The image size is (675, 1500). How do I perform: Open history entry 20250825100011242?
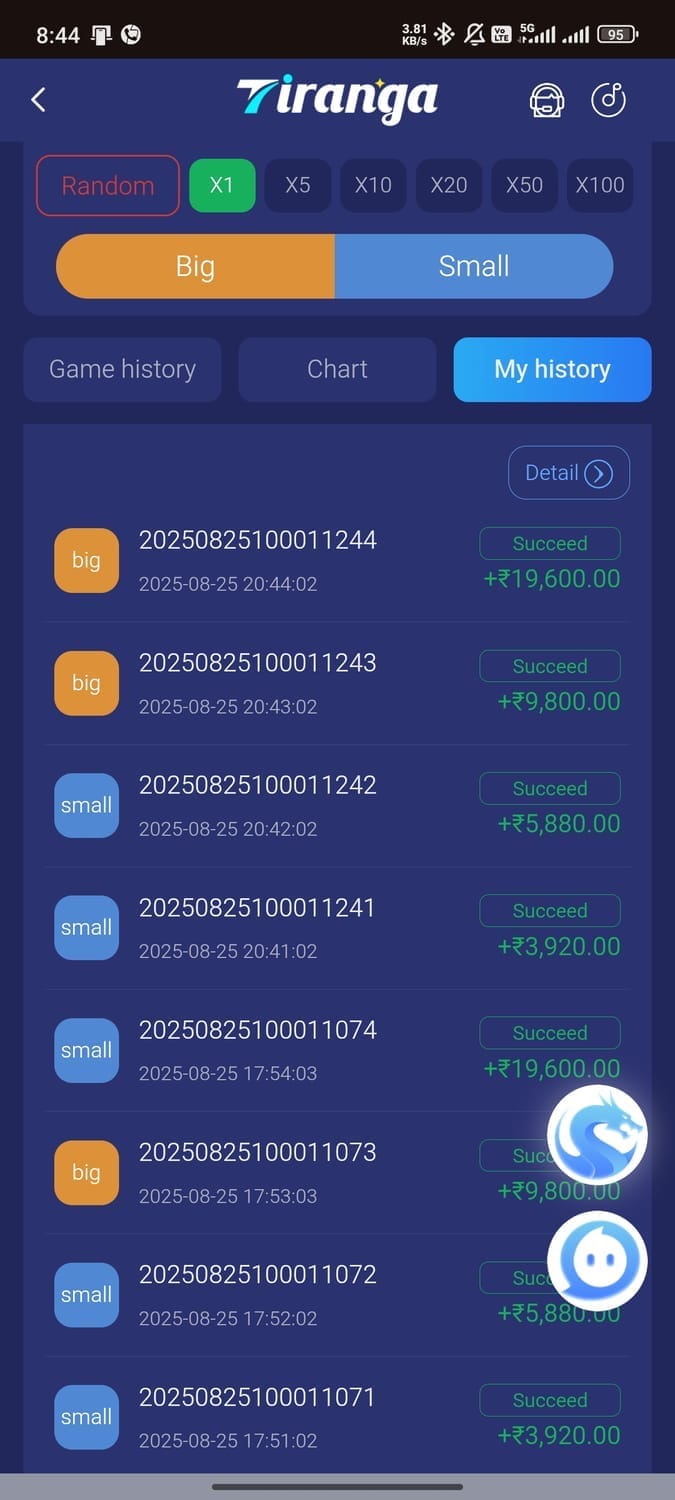coord(337,805)
